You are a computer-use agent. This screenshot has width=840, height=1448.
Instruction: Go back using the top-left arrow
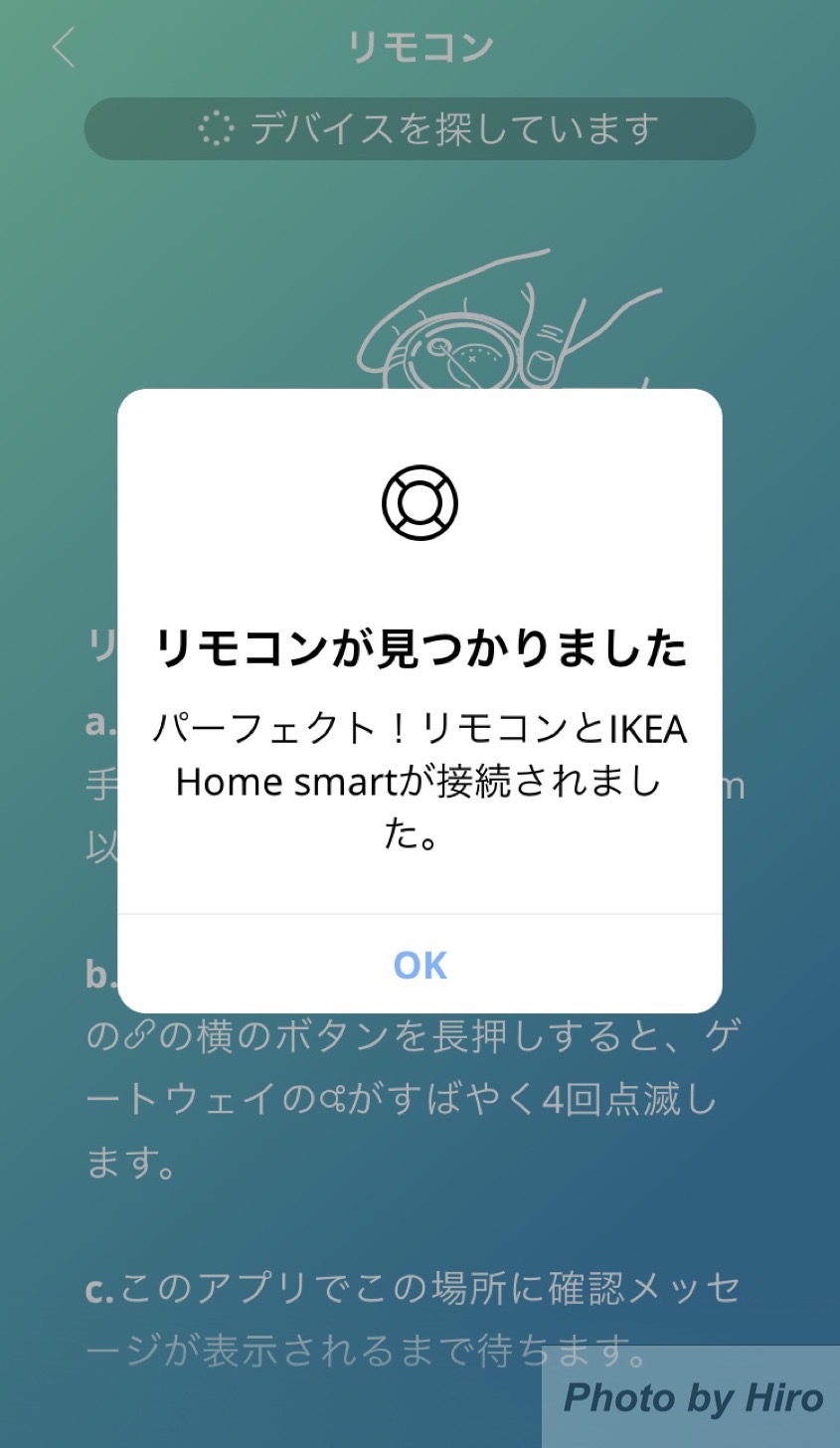point(64,48)
